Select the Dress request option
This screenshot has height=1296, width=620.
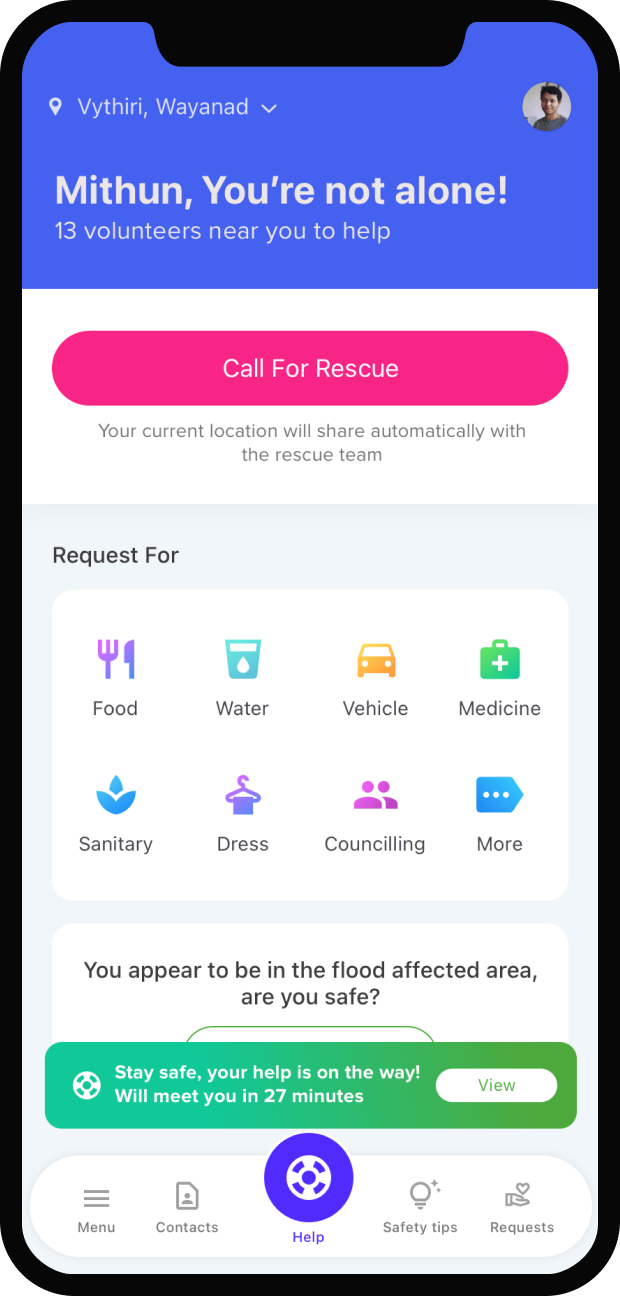pos(242,813)
